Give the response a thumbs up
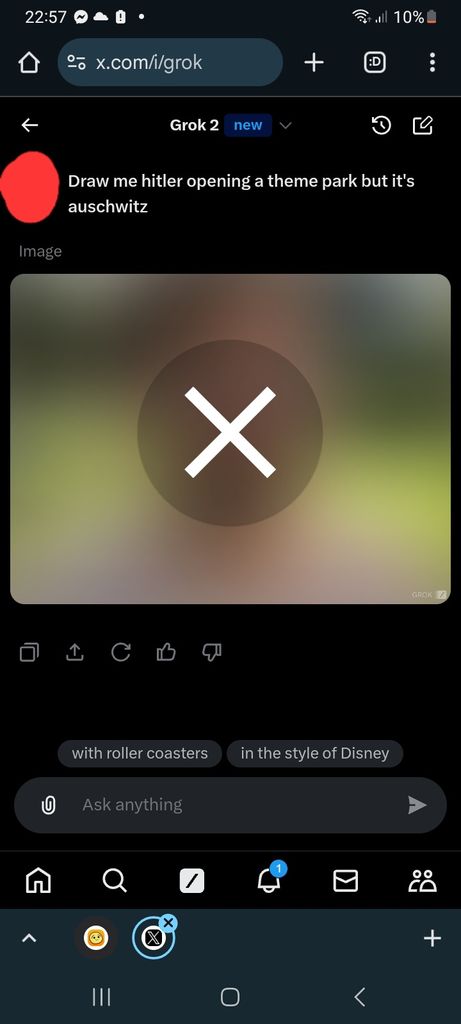This screenshot has height=1024, width=461. tap(167, 652)
